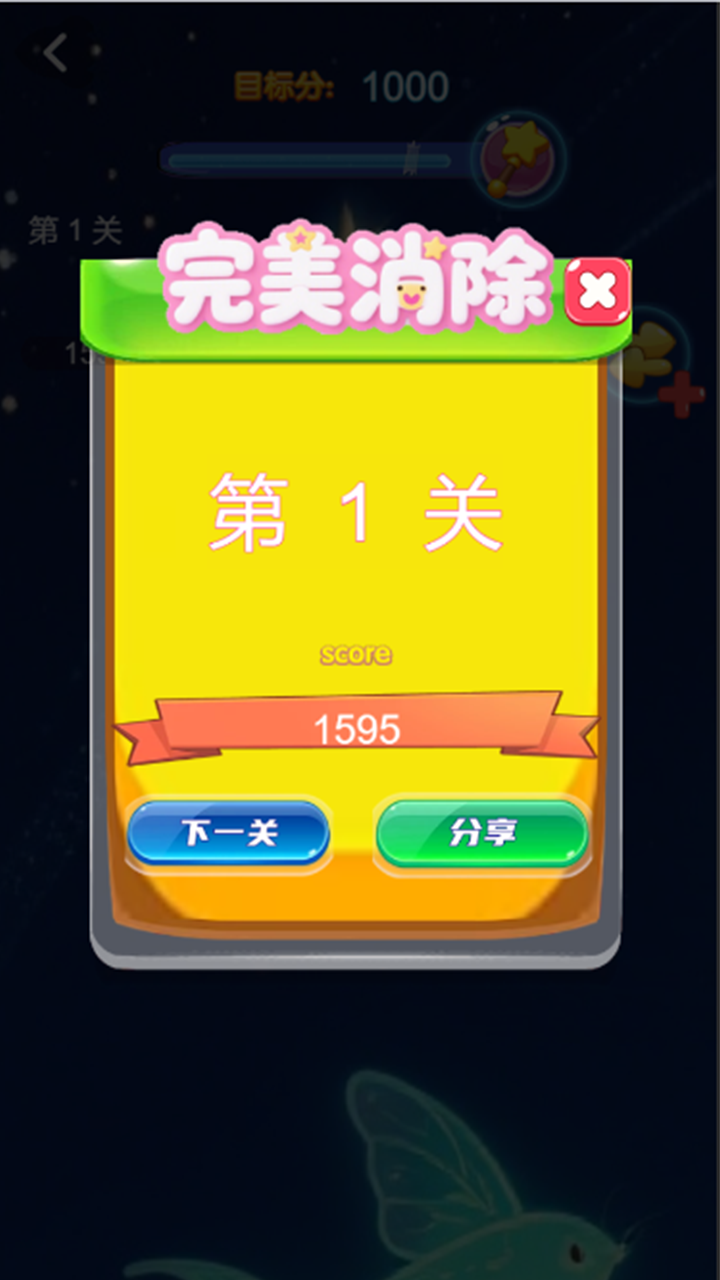Share the score with 分享 button
This screenshot has height=1280, width=720.
click(x=482, y=832)
